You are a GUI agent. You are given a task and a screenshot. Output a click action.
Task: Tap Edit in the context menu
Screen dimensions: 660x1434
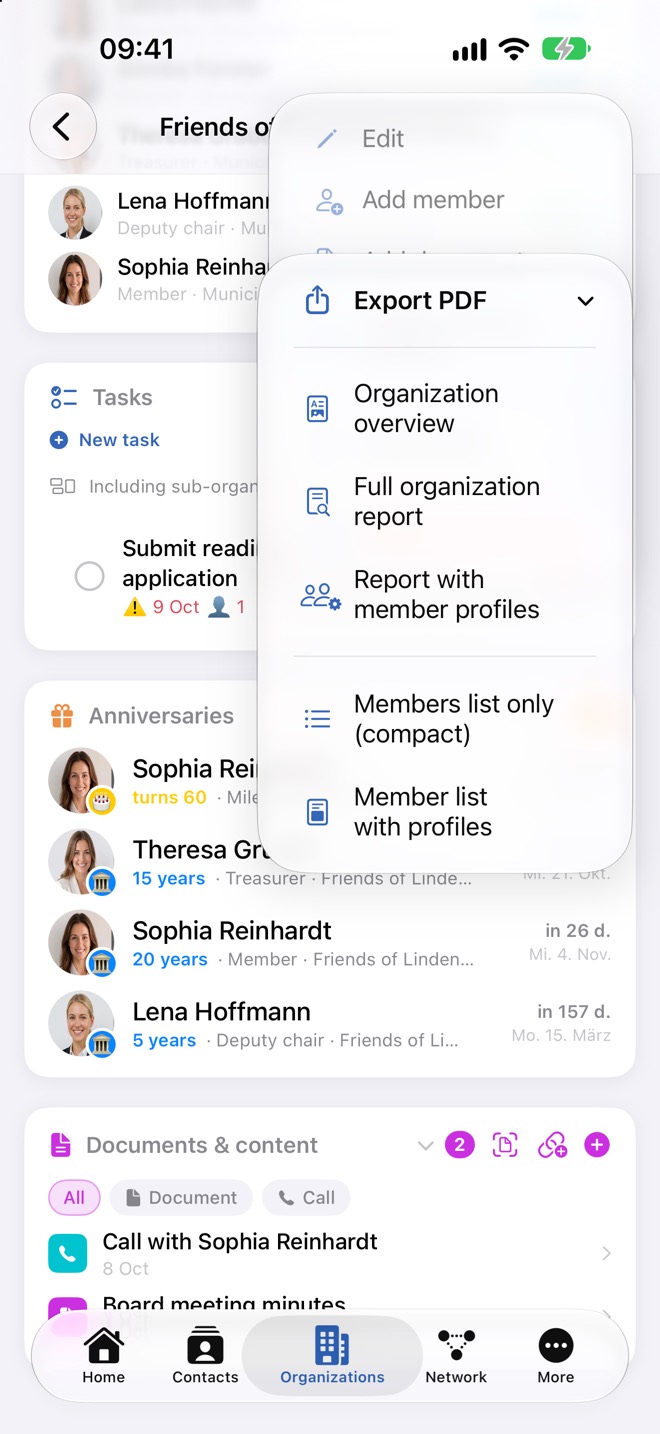pos(383,138)
